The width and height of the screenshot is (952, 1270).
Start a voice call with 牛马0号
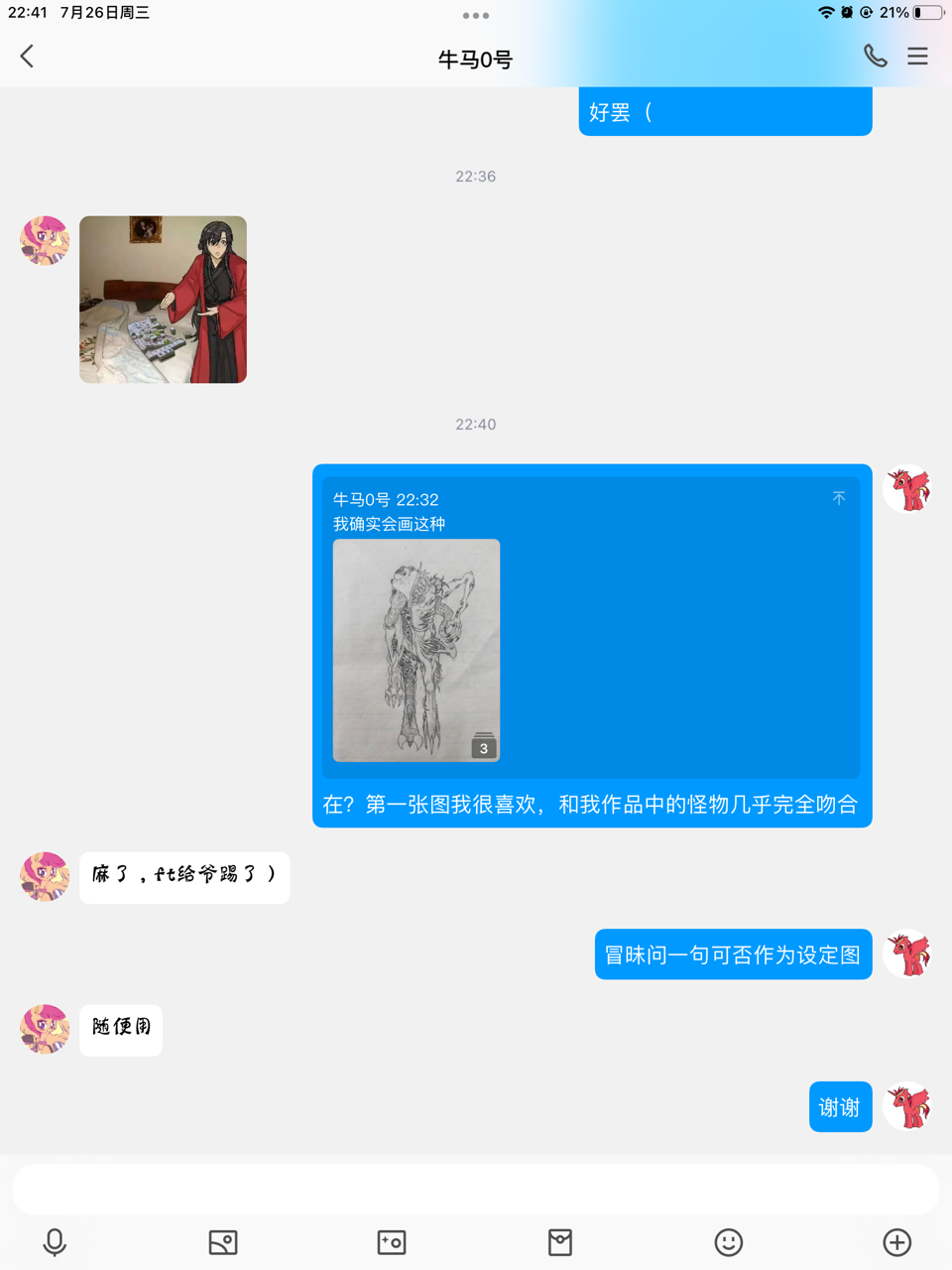coord(875,57)
